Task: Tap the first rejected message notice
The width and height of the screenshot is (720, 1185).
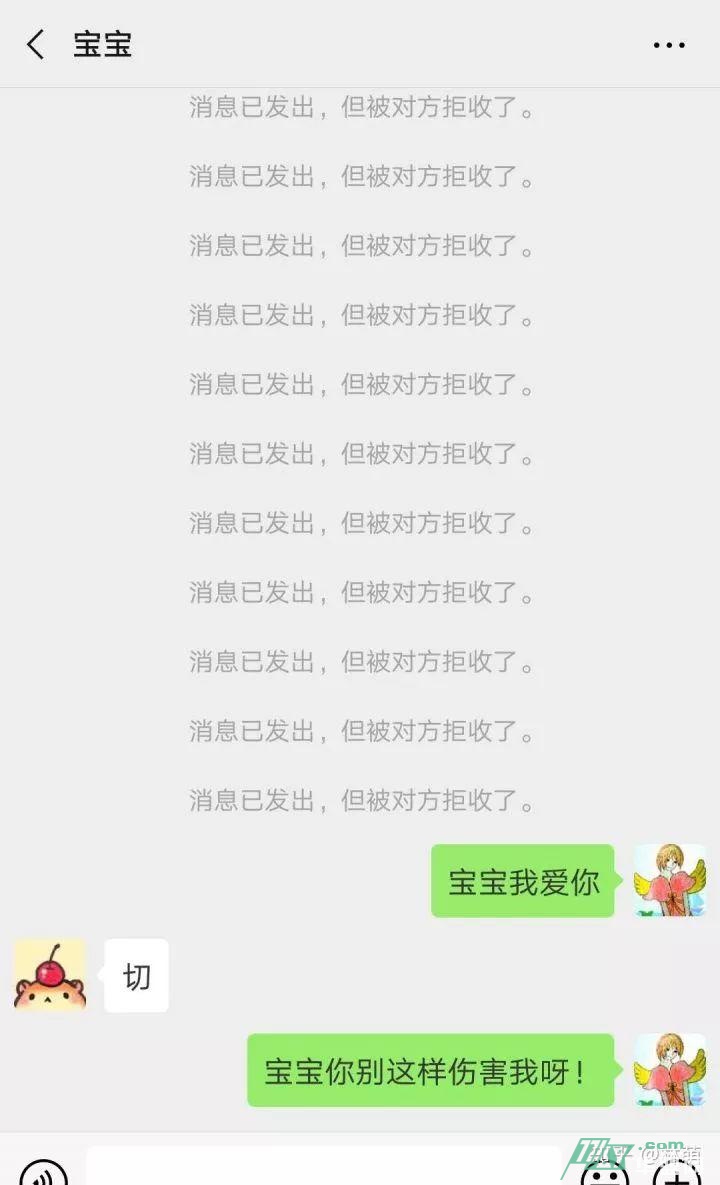Action: [360, 108]
